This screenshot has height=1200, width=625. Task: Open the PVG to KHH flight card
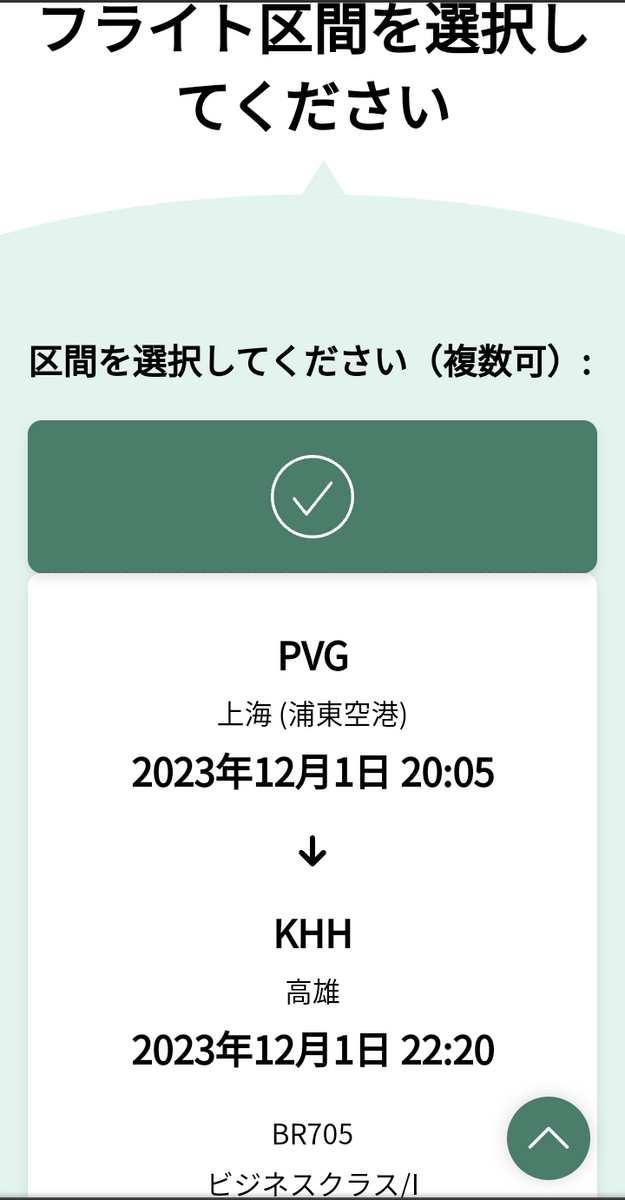[312, 885]
